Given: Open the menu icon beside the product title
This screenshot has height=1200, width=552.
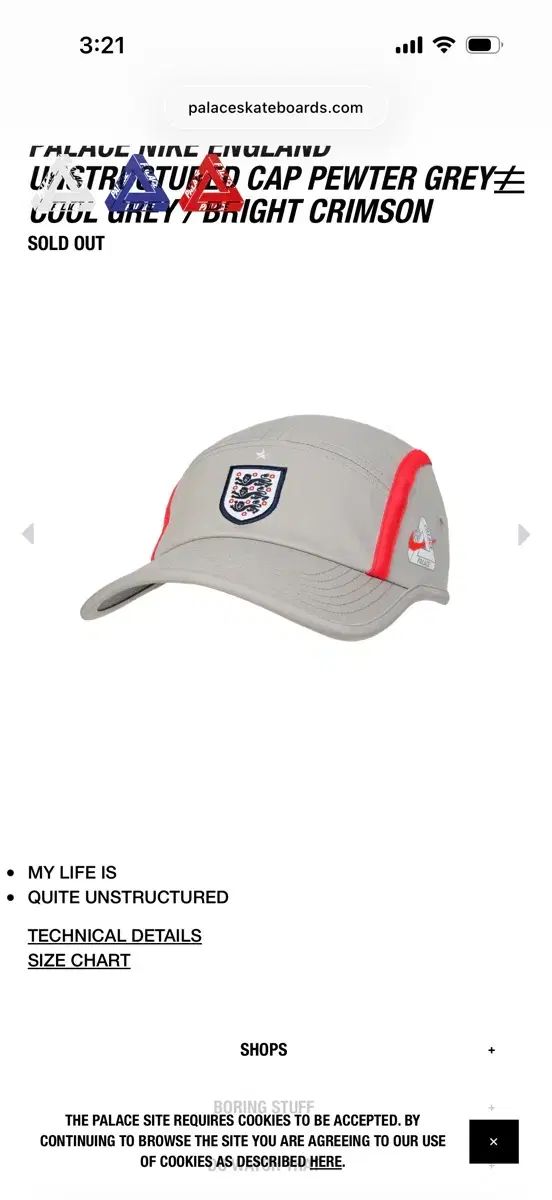Looking at the screenshot, I should click(510, 181).
